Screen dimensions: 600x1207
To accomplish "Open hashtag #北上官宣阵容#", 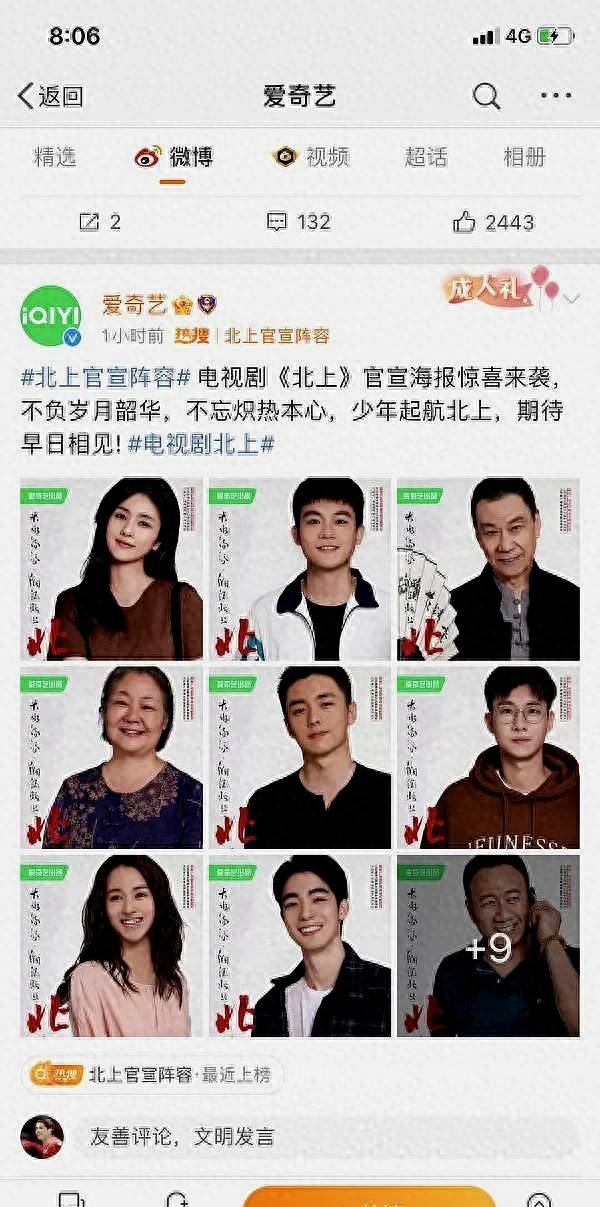I will click(105, 379).
